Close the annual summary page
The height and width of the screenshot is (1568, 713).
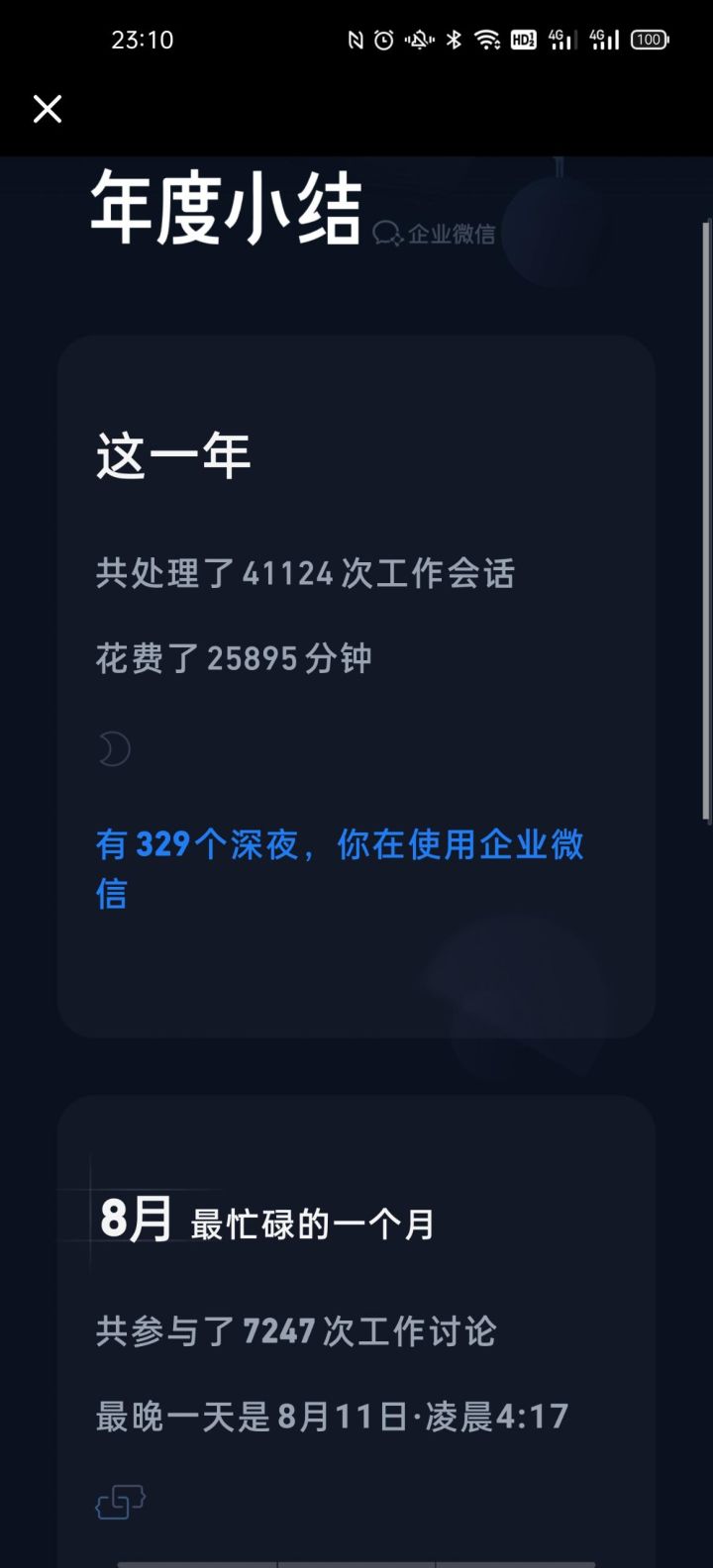coord(48,109)
